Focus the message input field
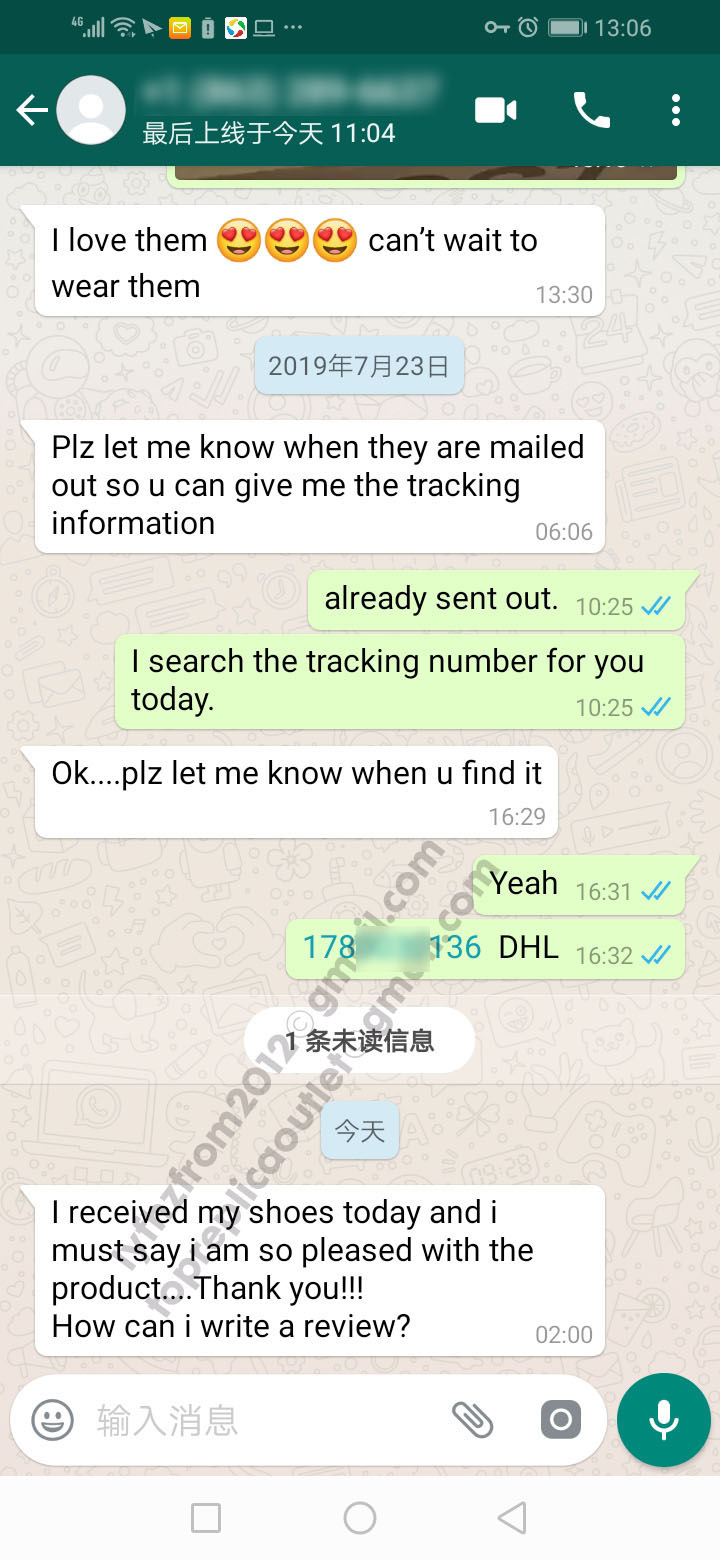Screen dimensions: 720x1560 (x=260, y=1420)
